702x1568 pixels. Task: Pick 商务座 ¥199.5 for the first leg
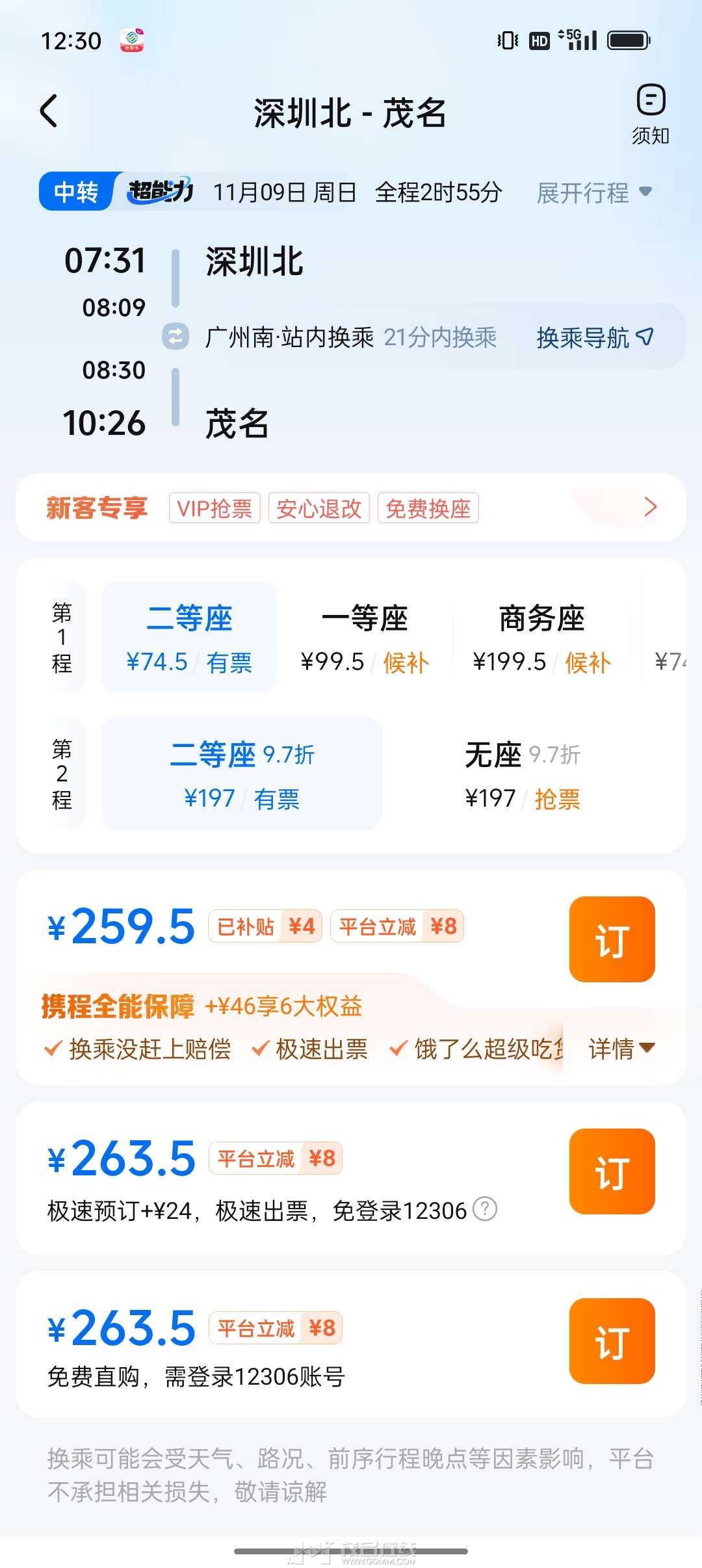pos(541,637)
